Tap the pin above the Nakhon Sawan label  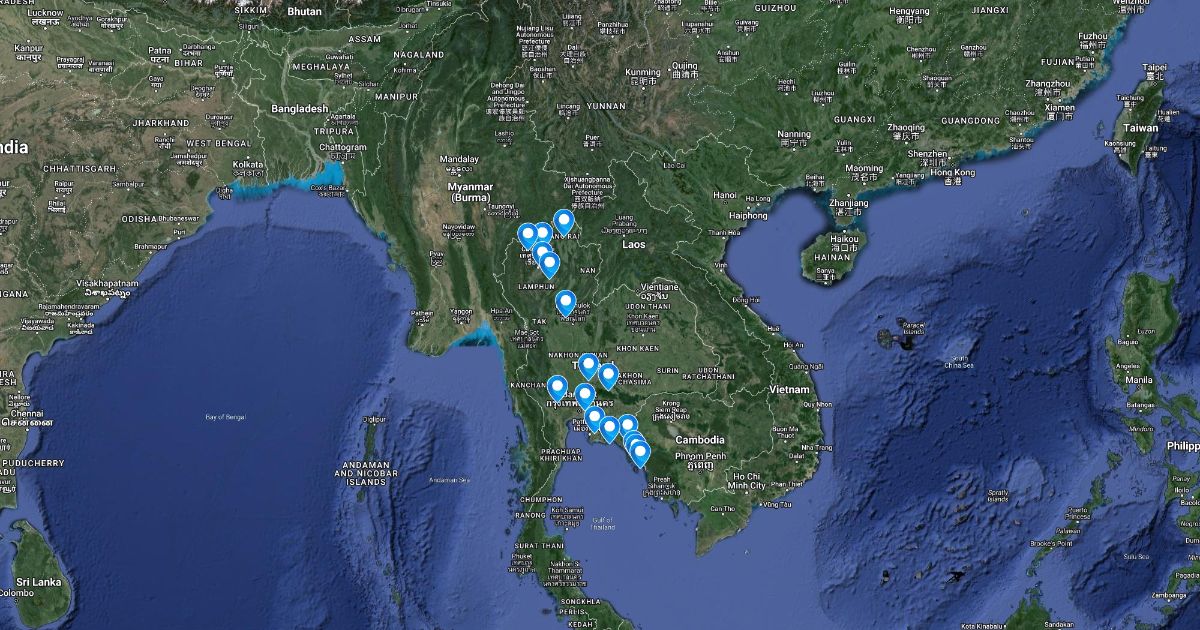(588, 366)
